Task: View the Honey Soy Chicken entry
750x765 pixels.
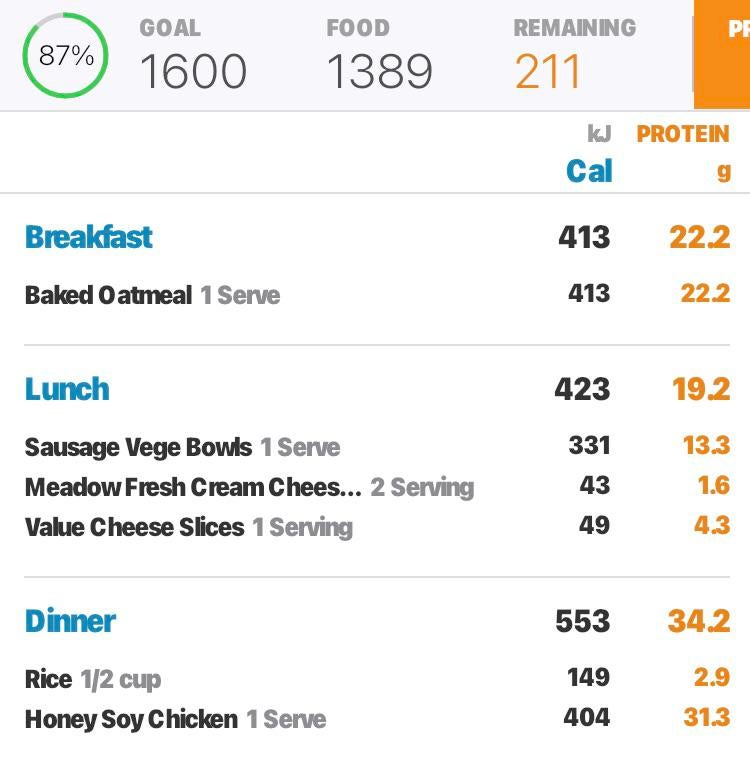Action: (175, 719)
